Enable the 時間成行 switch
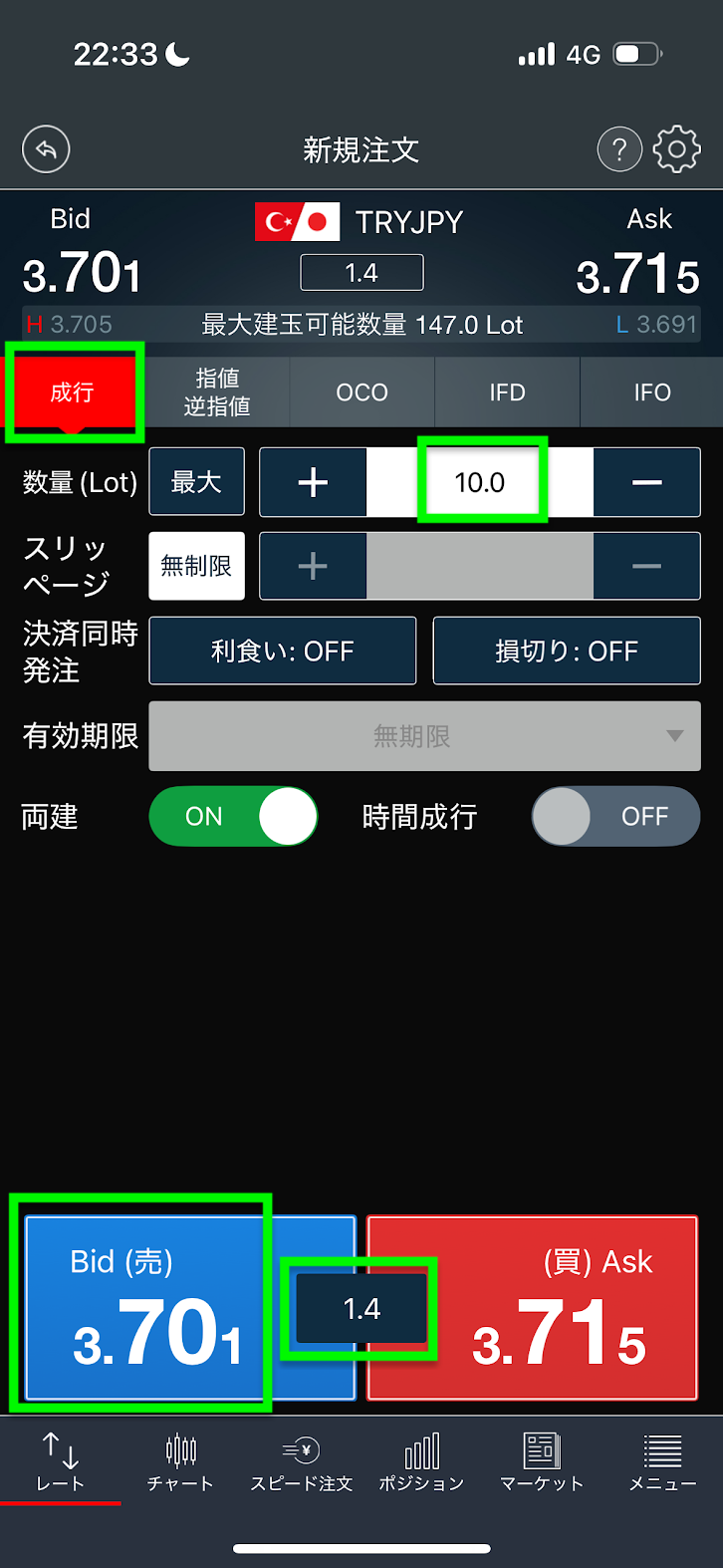This screenshot has height=1568, width=723. click(615, 817)
